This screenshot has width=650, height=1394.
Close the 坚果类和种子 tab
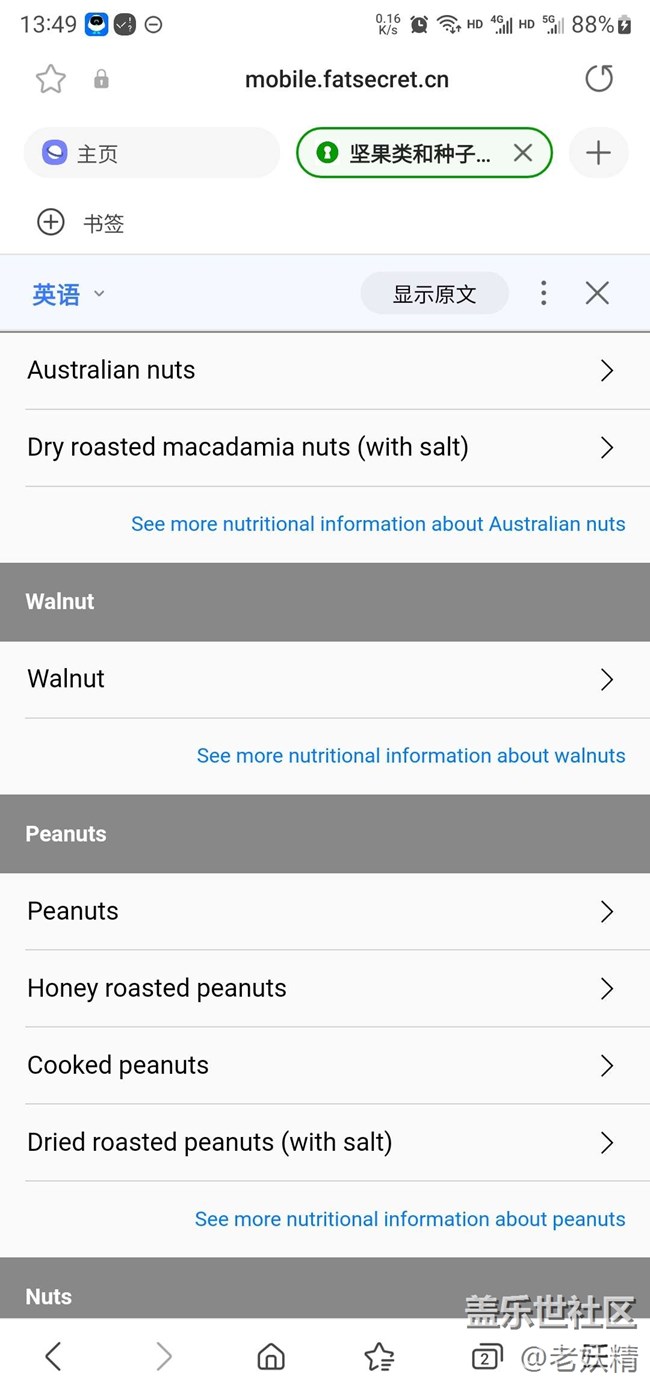(x=523, y=153)
